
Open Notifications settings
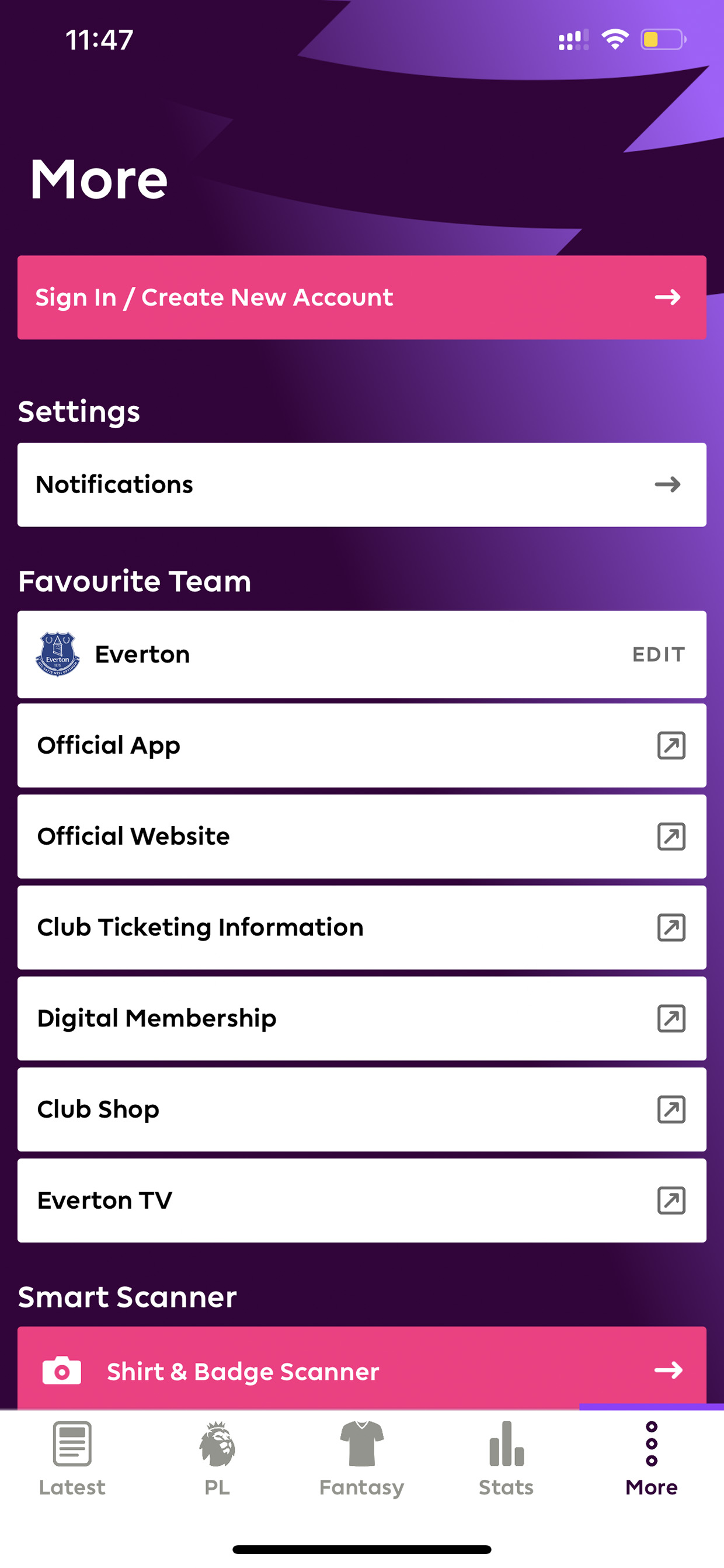362,484
